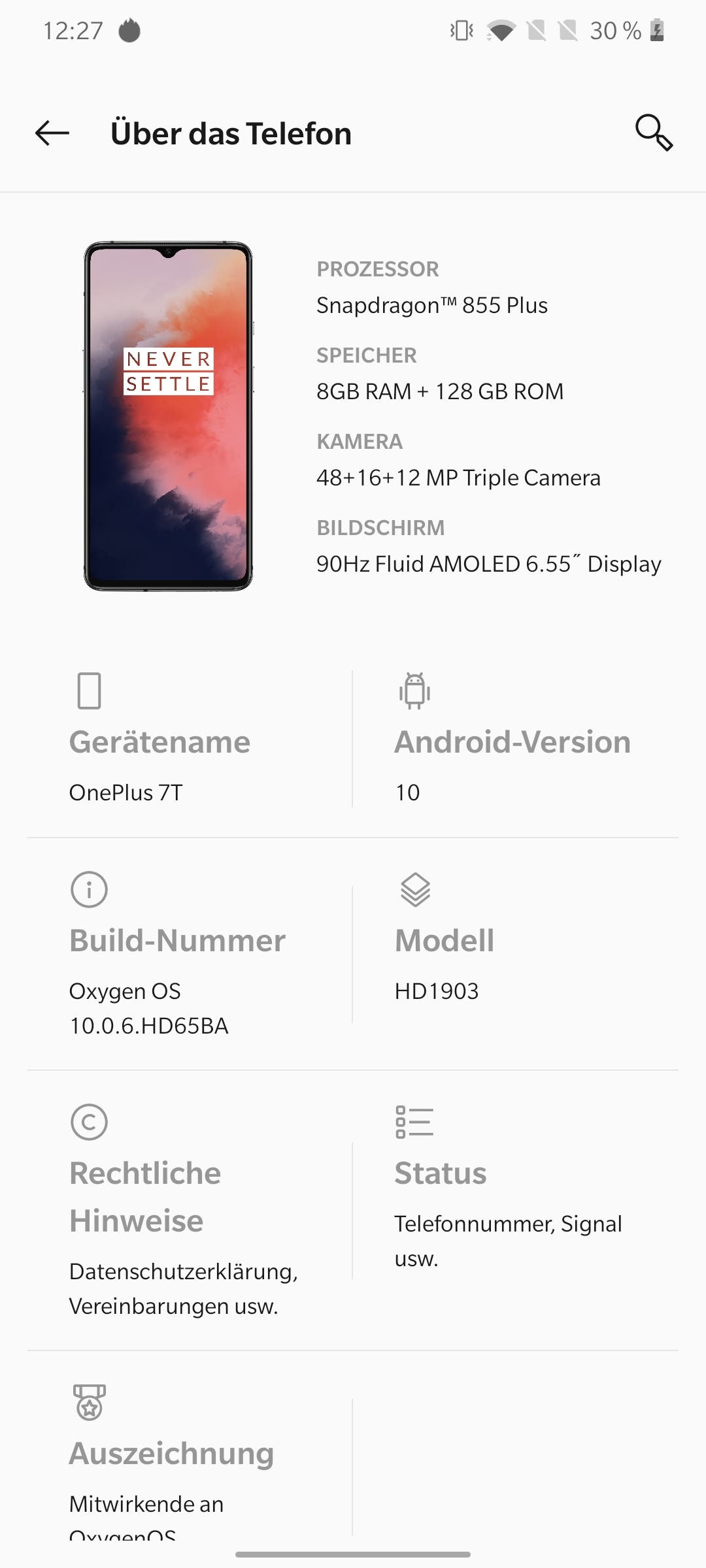Tap the Build-Nummer entry

tap(190, 955)
